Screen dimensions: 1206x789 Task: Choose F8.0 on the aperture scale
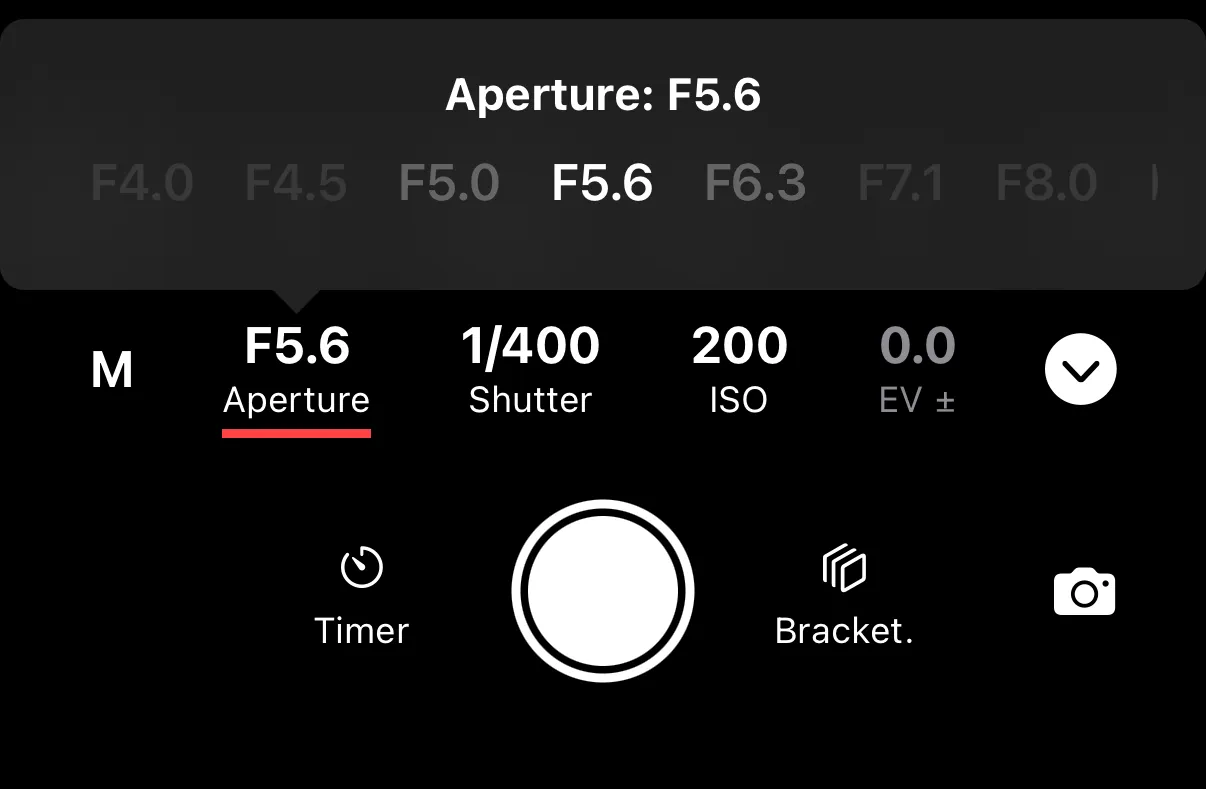(1046, 184)
